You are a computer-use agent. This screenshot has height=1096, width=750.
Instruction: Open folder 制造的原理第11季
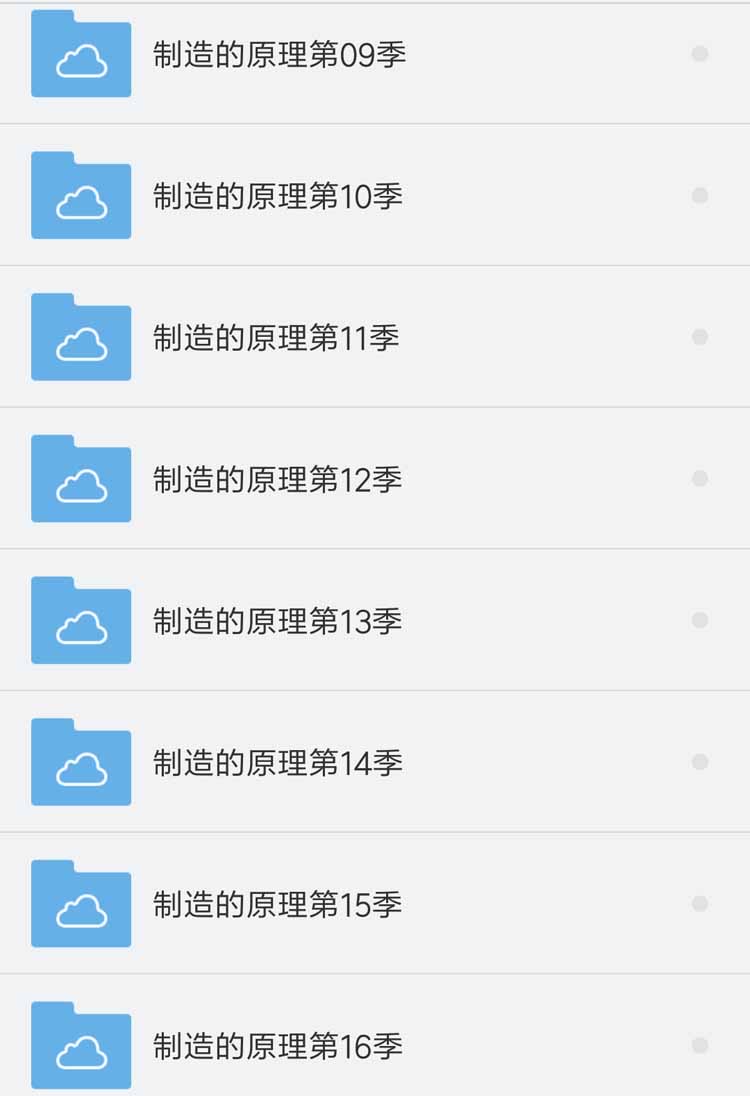click(276, 338)
